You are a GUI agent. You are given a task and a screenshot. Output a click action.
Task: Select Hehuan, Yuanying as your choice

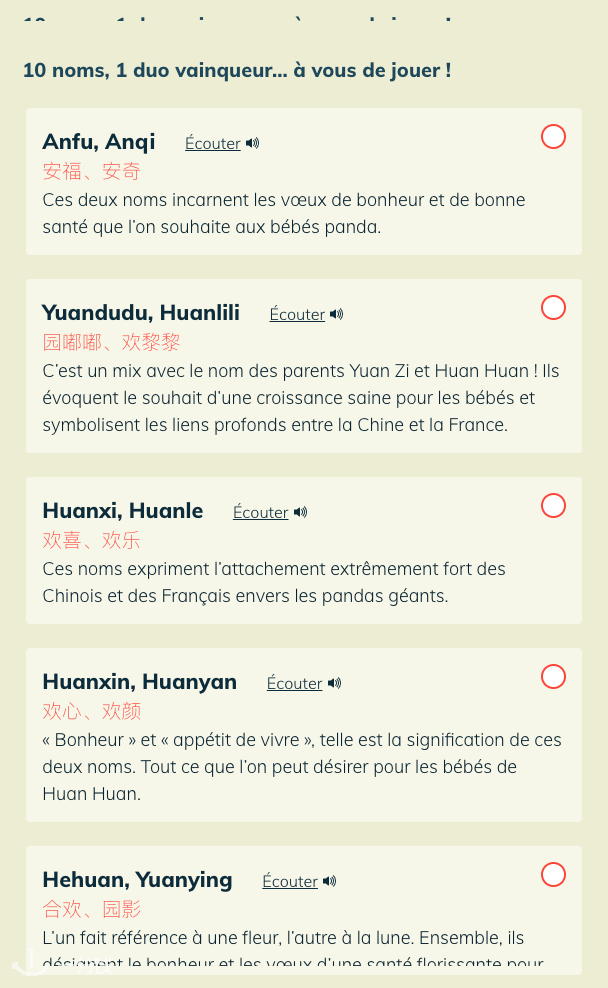(x=553, y=875)
